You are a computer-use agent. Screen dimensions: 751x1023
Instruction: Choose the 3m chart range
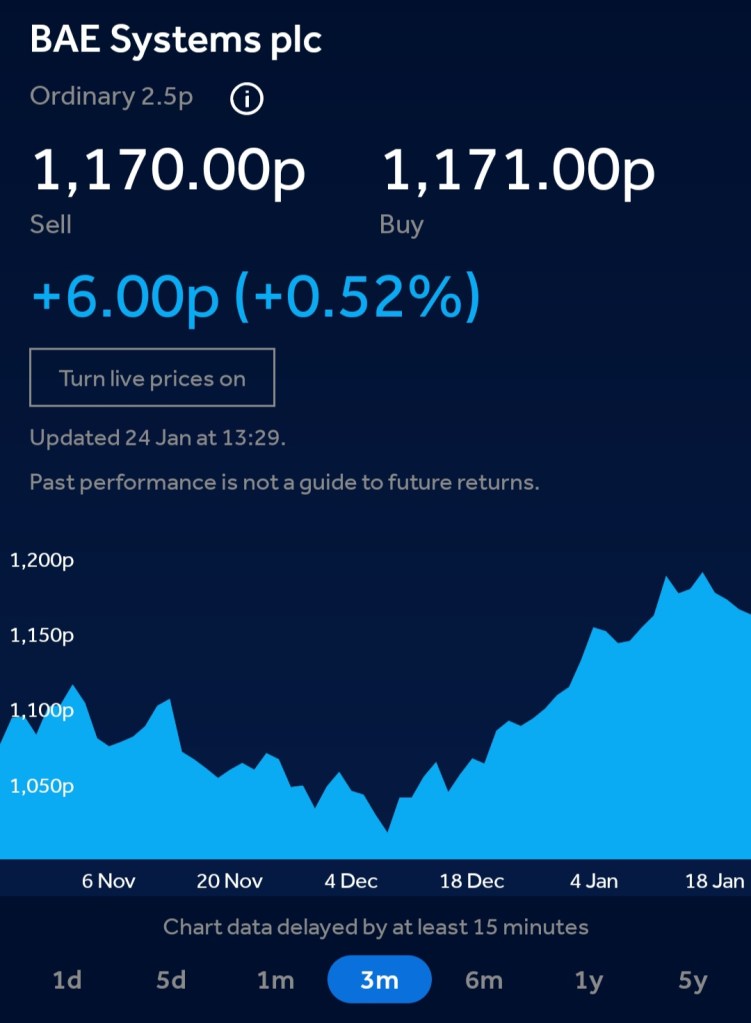coord(379,980)
